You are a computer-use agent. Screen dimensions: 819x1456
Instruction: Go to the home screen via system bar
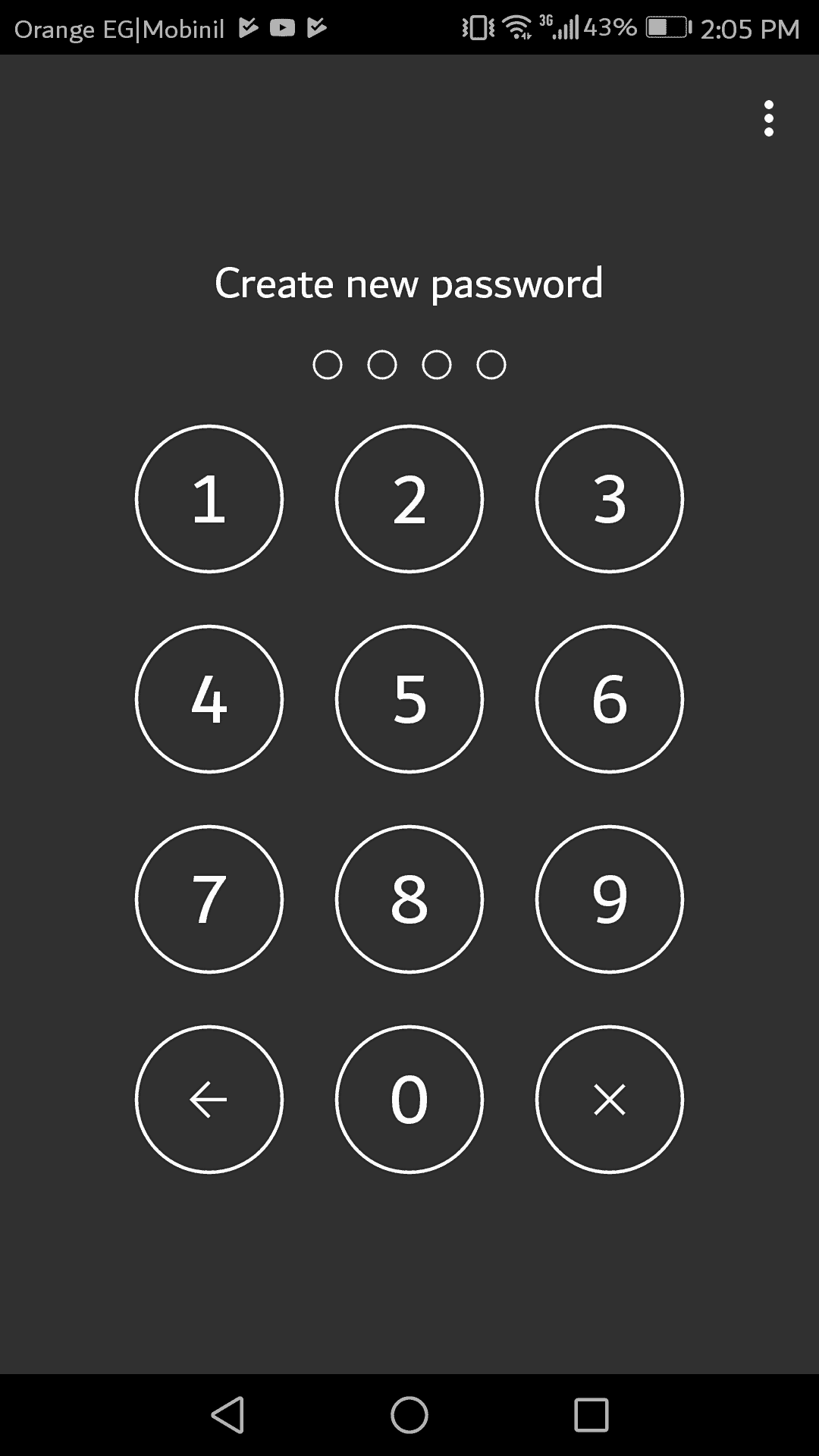click(409, 1415)
